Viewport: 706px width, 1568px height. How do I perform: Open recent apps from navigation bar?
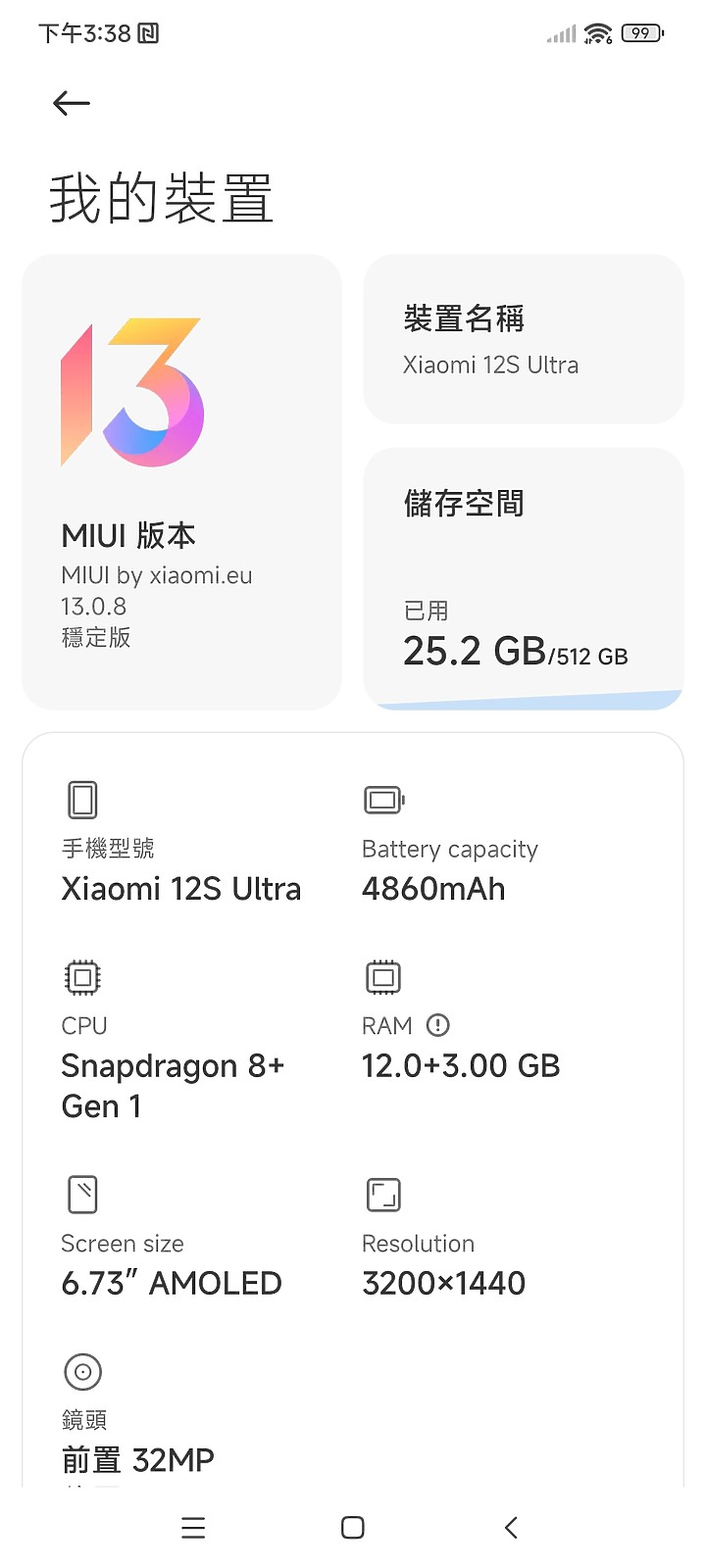(194, 1527)
